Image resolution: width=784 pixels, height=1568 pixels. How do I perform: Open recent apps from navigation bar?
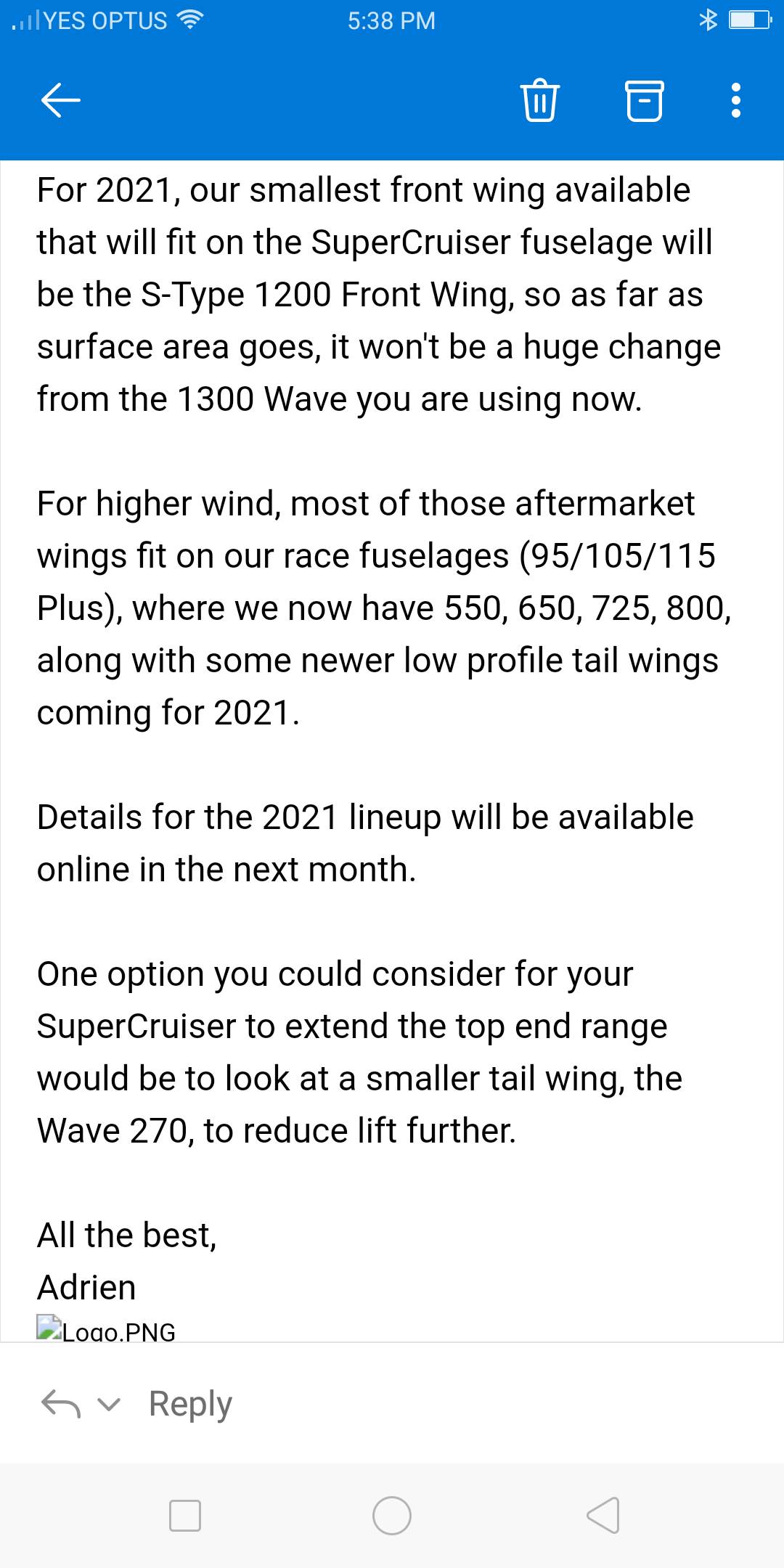[x=184, y=1516]
